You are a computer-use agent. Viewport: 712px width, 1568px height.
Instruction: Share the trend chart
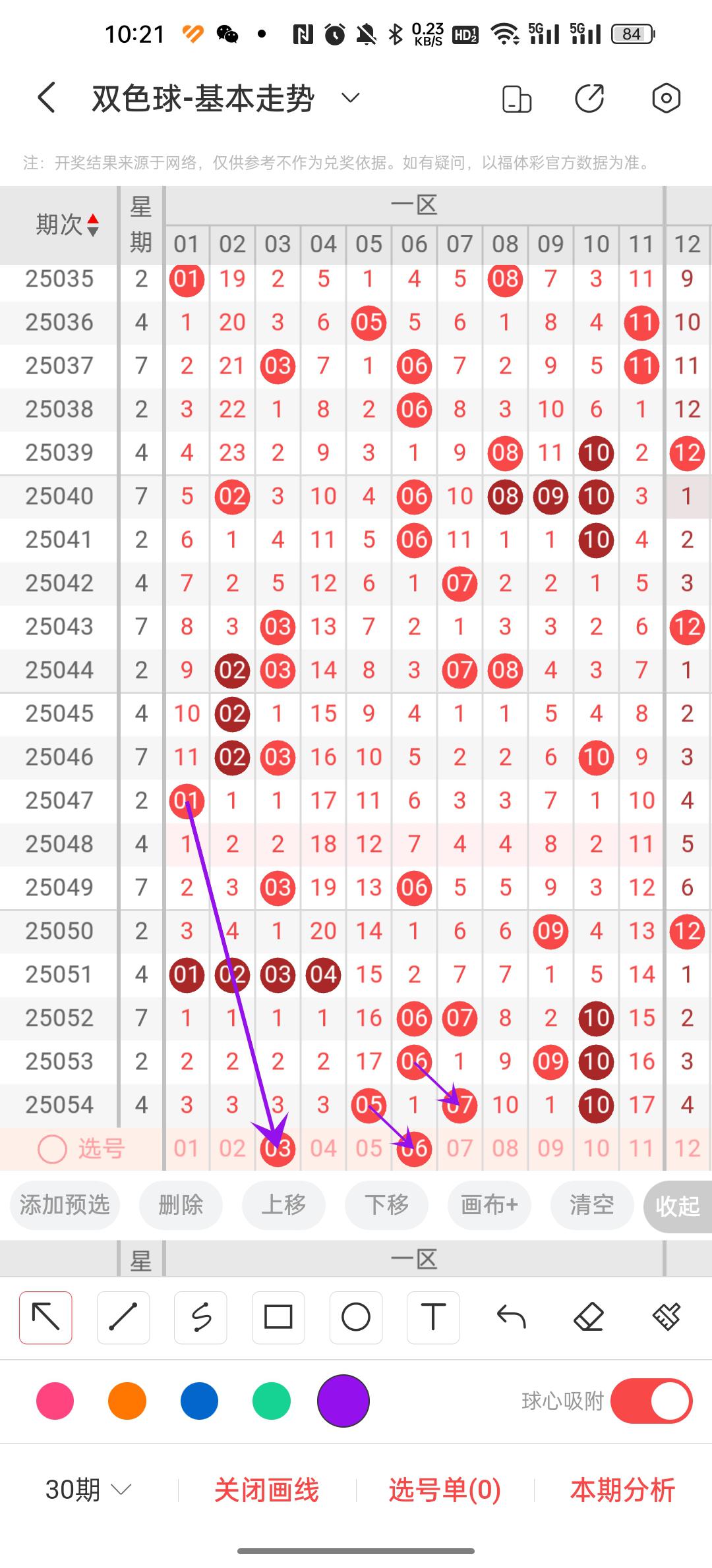[x=589, y=99]
